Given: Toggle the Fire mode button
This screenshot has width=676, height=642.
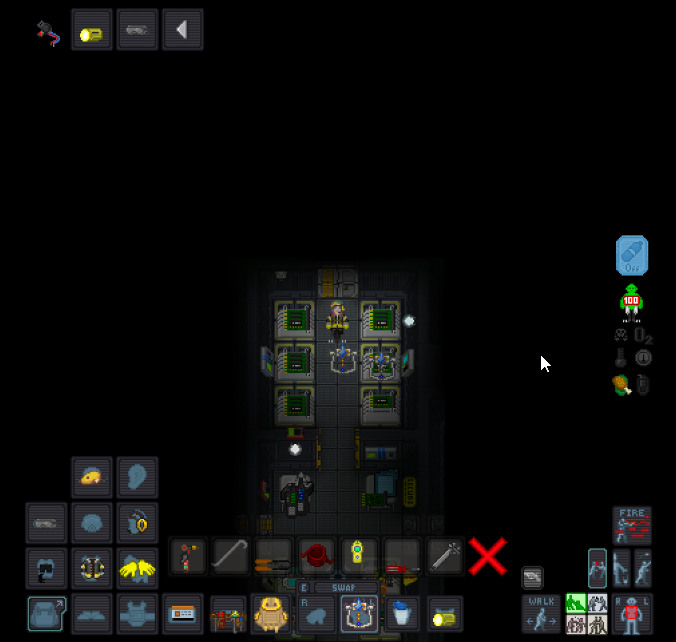Looking at the screenshot, I should [x=631, y=524].
